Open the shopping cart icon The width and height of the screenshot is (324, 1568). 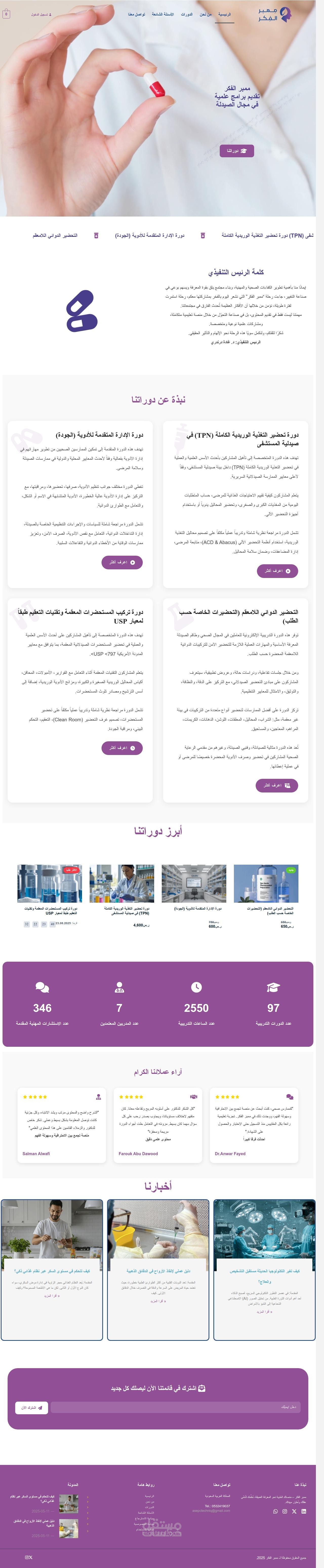coord(7,13)
